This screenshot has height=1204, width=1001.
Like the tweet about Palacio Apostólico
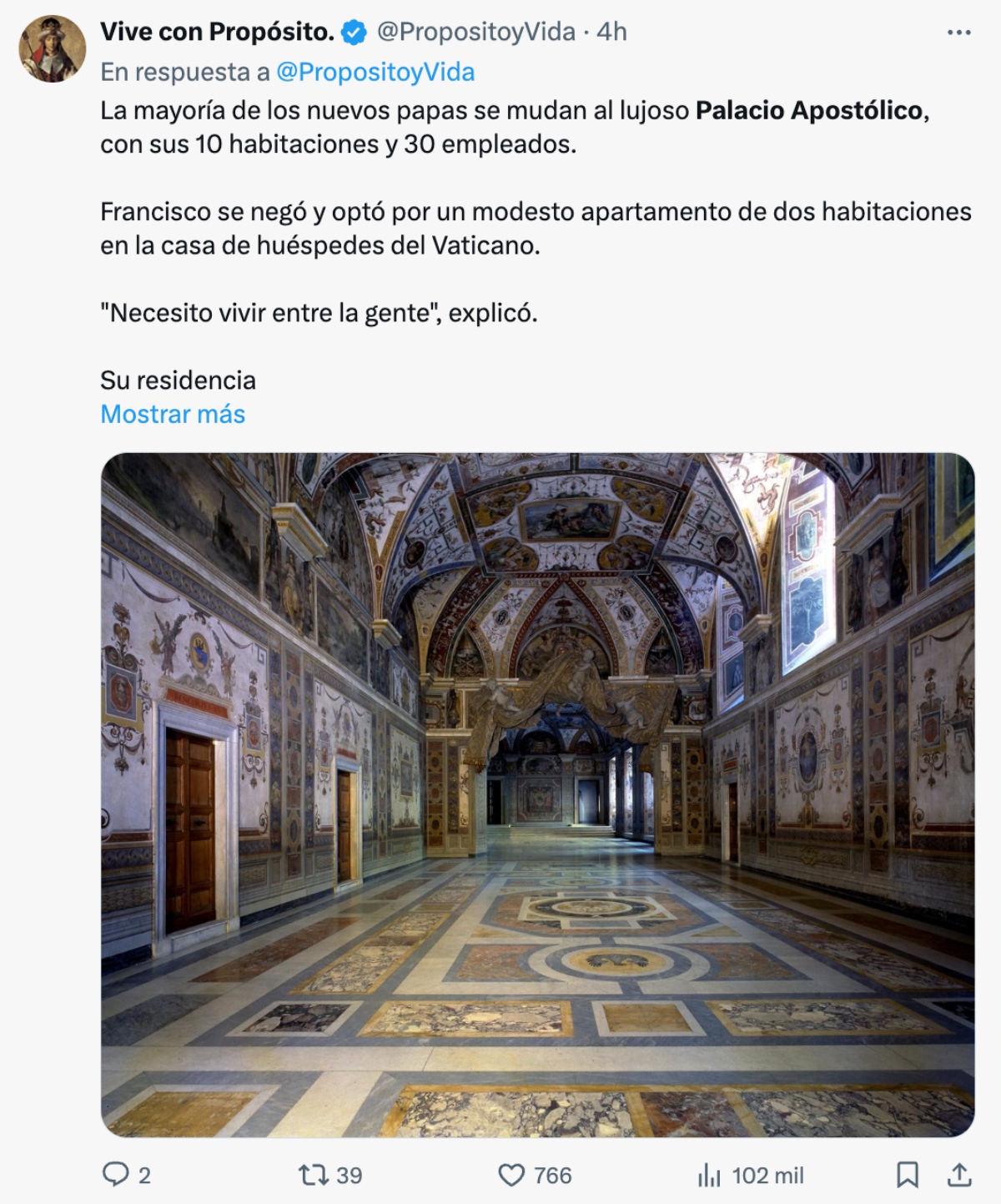[511, 1175]
